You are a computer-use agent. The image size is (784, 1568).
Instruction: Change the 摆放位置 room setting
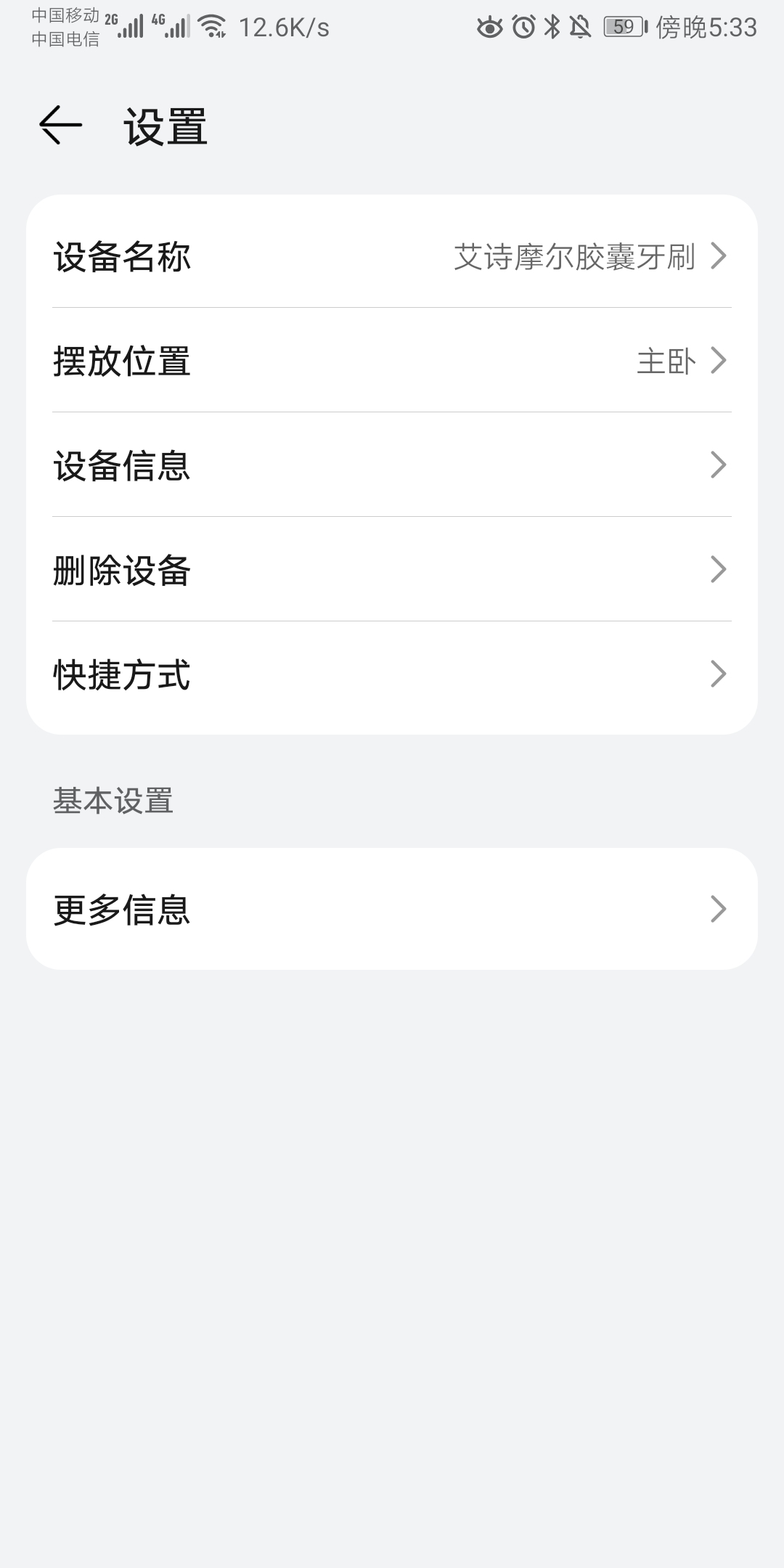coord(392,361)
